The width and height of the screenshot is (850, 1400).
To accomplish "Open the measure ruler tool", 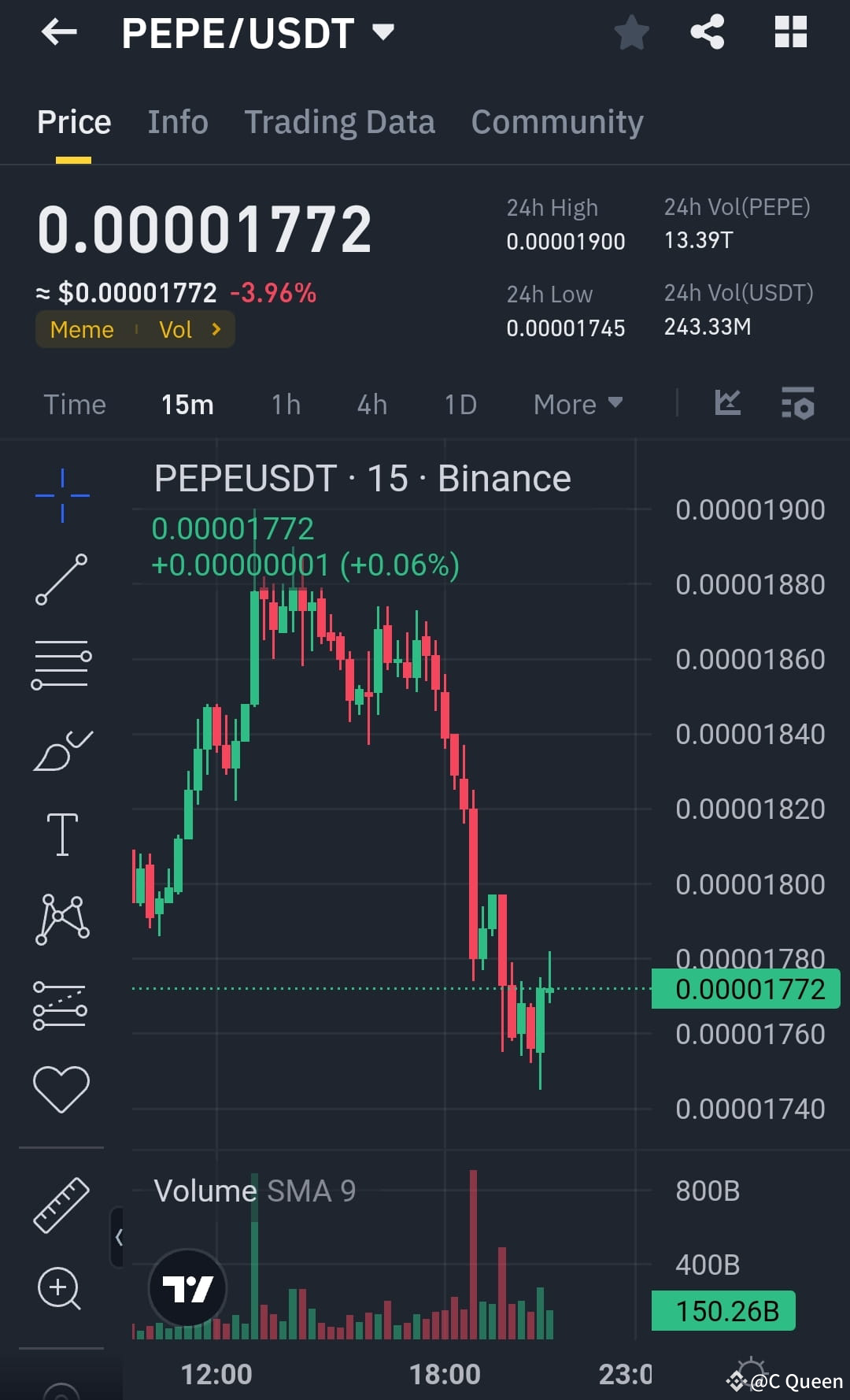I will pyautogui.click(x=61, y=1202).
